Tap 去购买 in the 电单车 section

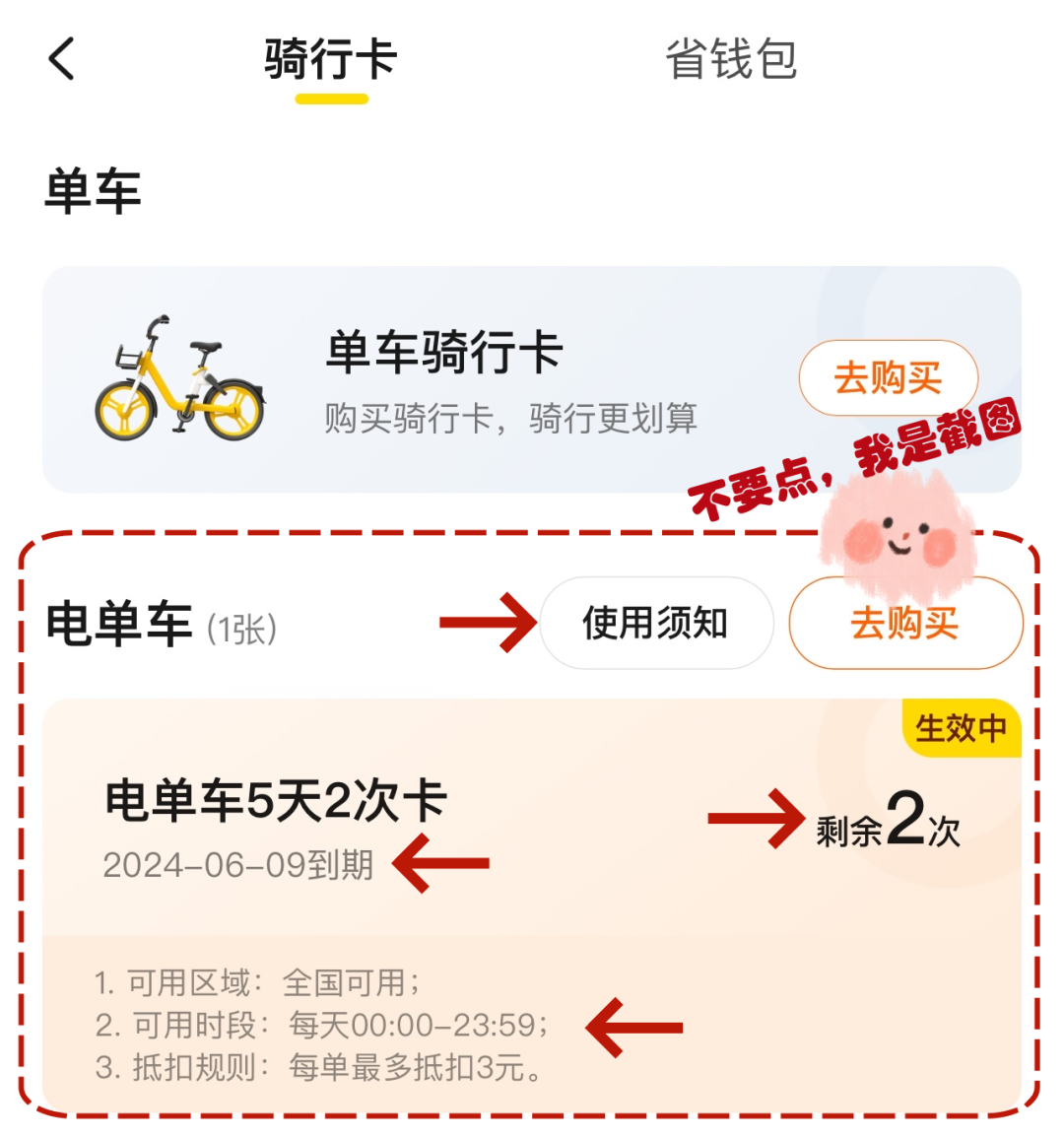tap(905, 625)
